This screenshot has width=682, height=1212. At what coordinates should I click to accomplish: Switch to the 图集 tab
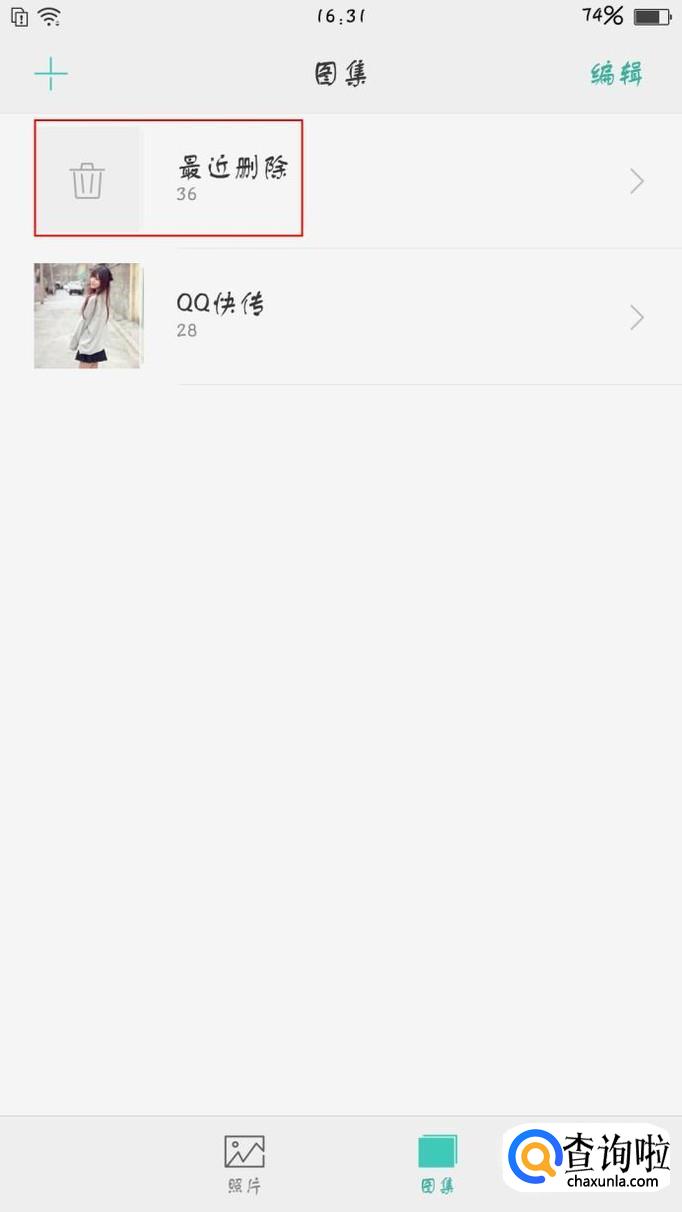pos(437,1163)
